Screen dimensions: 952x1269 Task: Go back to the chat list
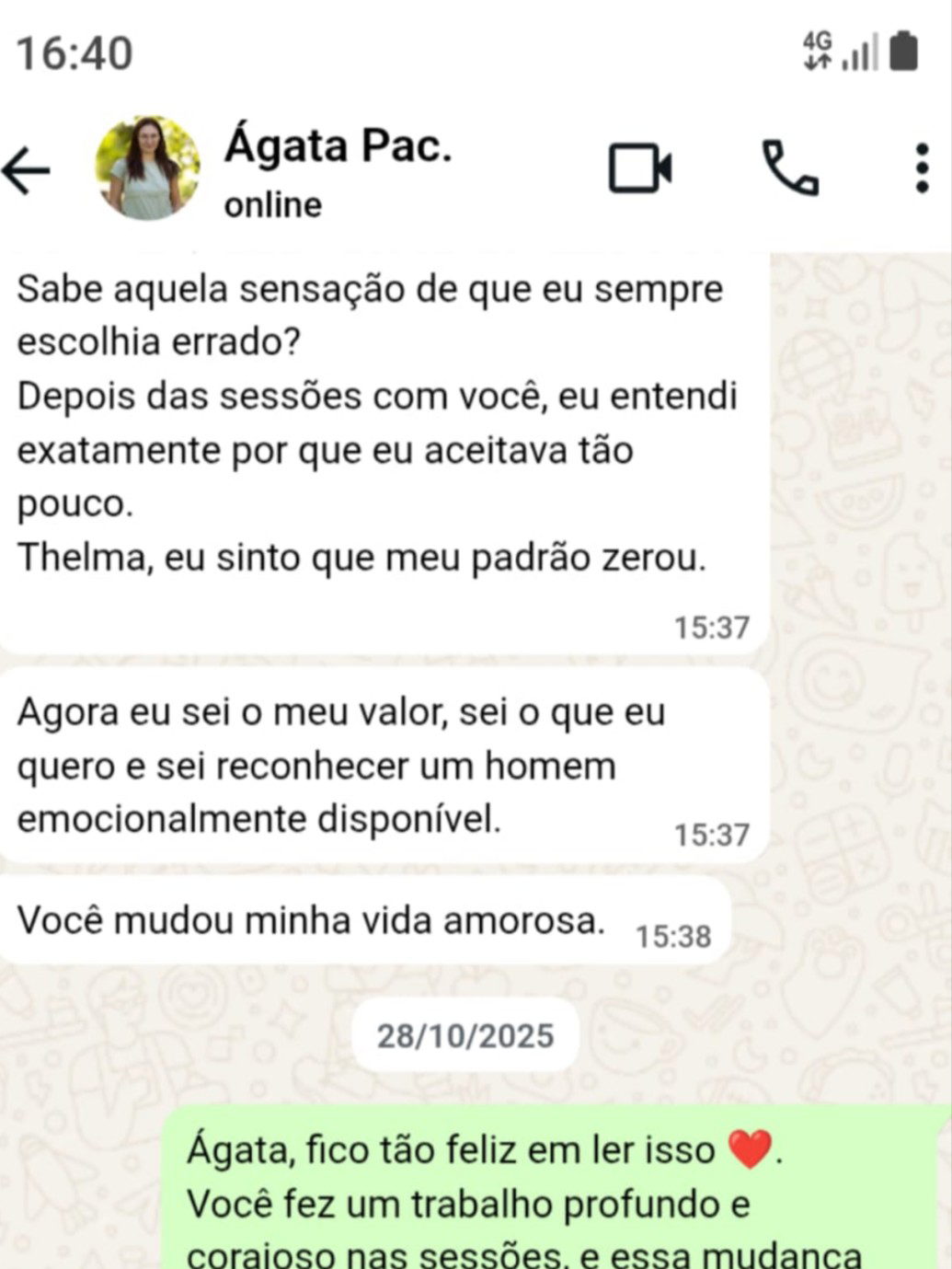pos(28,171)
